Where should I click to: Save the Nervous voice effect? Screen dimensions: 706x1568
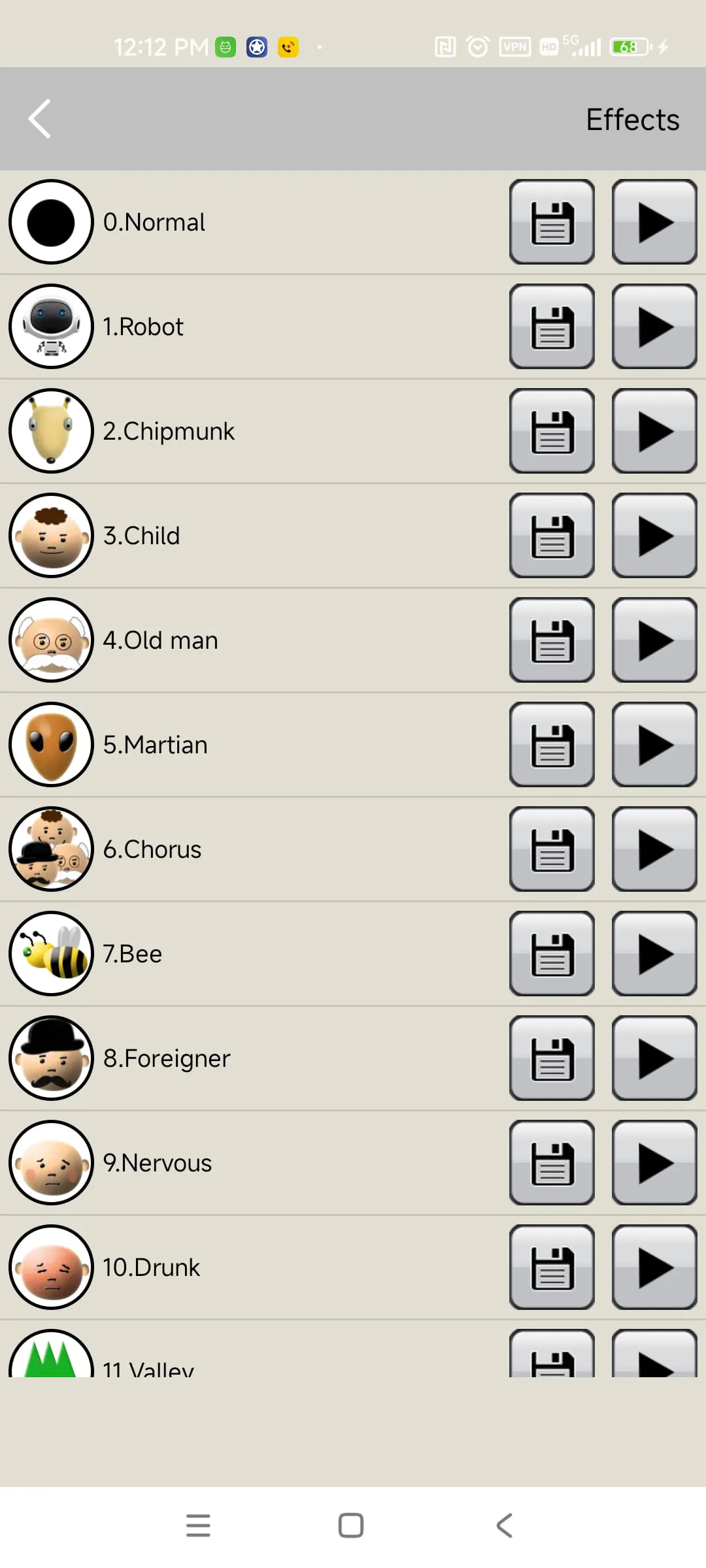[x=552, y=1162]
